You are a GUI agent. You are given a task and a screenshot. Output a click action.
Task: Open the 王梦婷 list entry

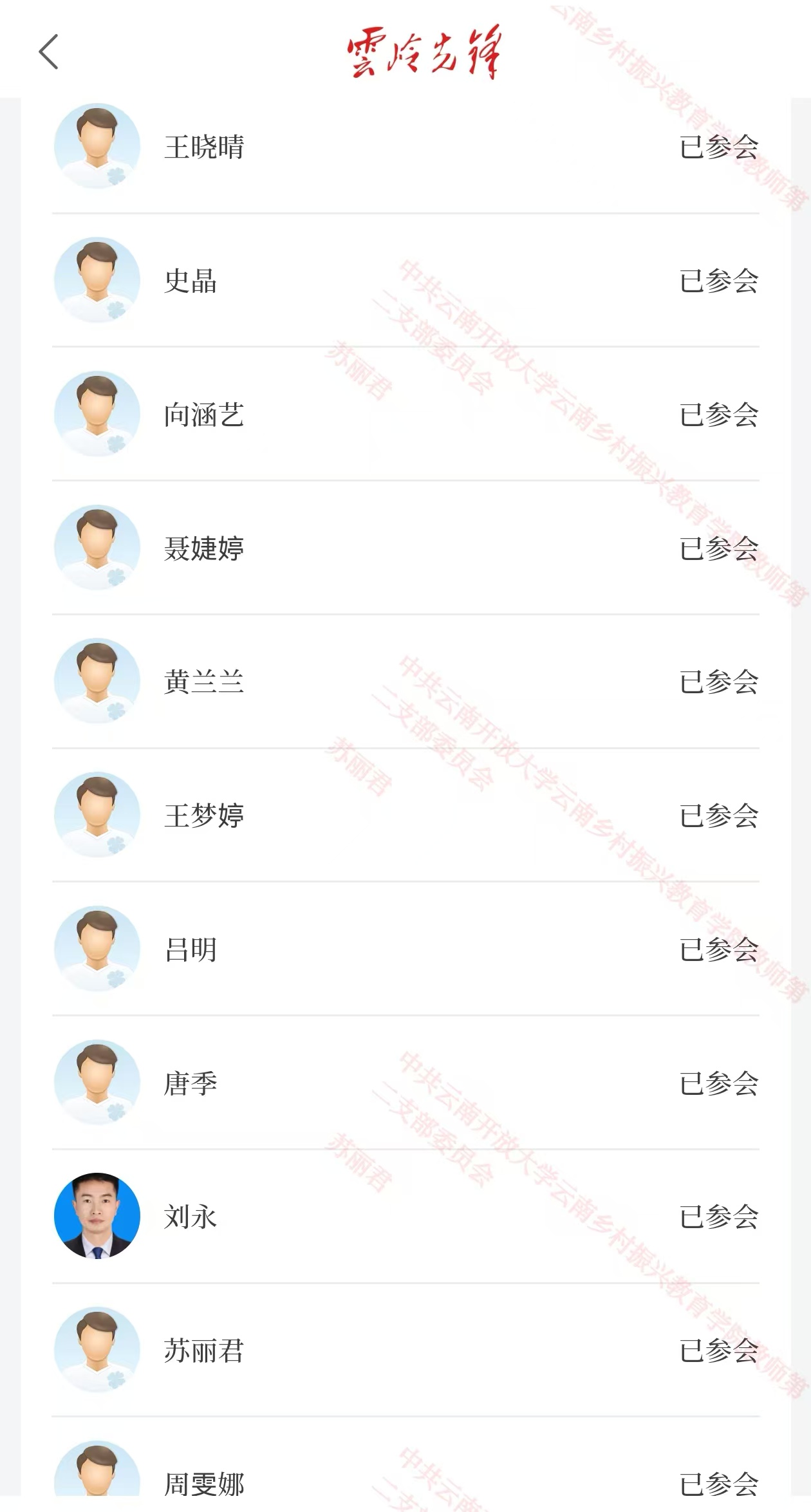tap(405, 816)
